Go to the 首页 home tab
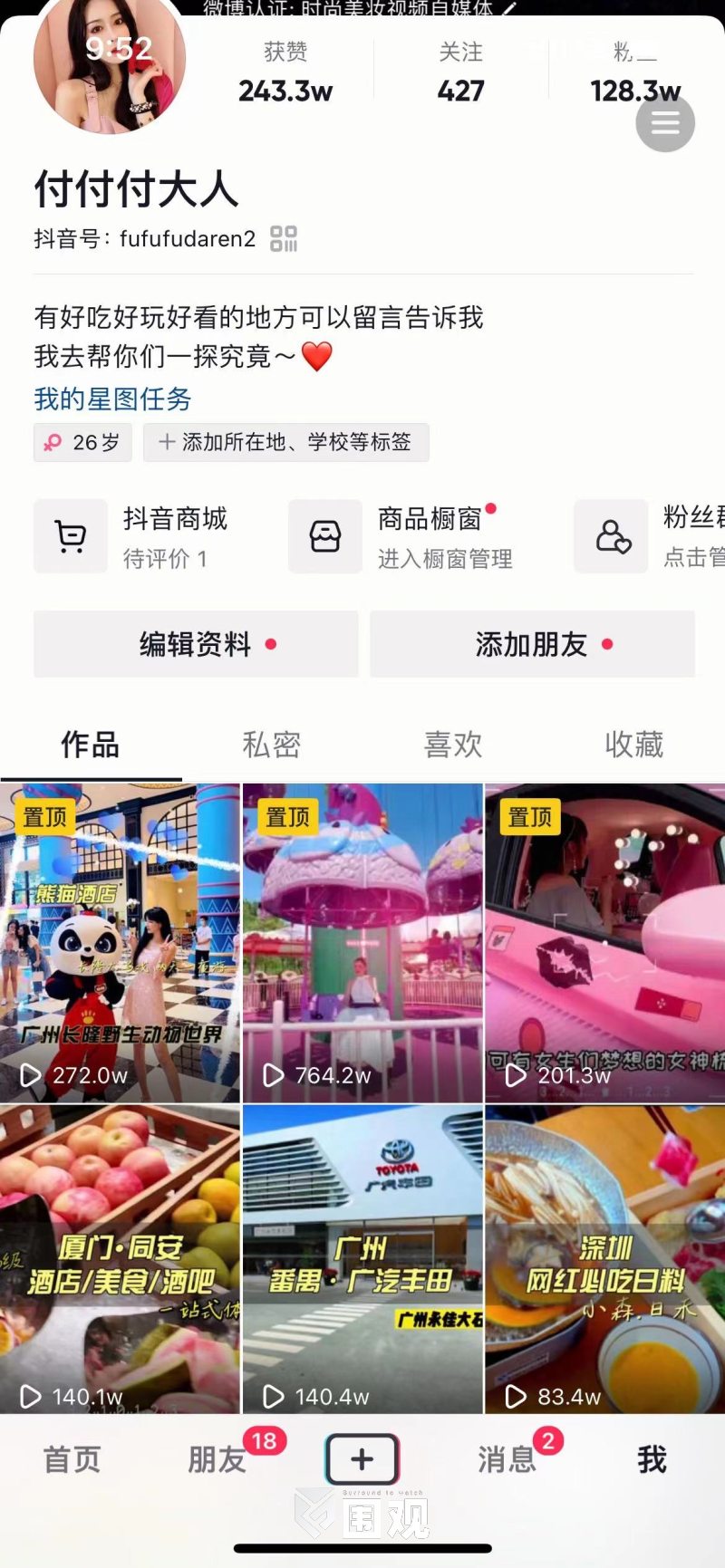 (x=72, y=1459)
